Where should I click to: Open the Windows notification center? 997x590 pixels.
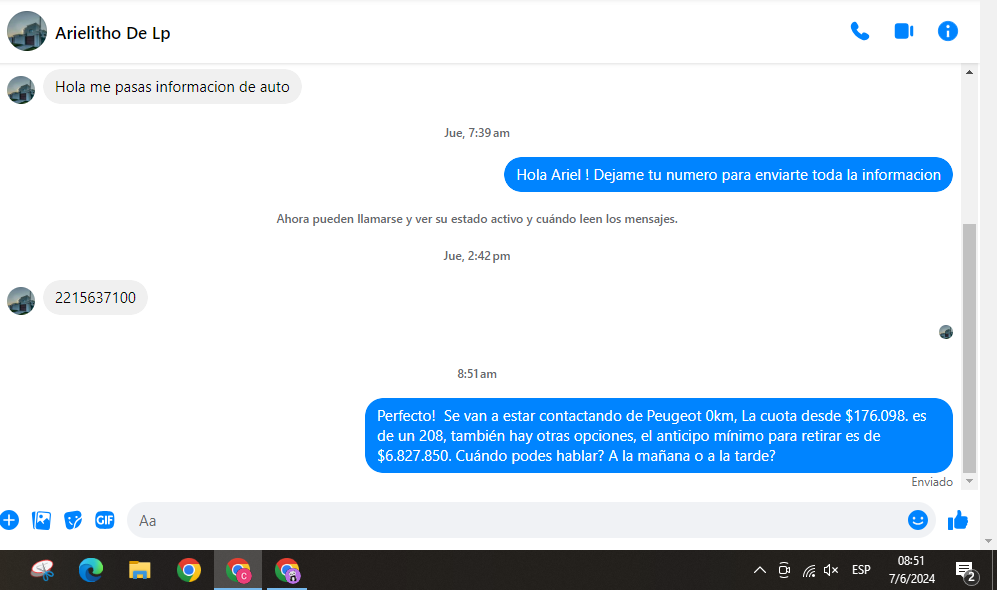pyautogui.click(x=965, y=571)
